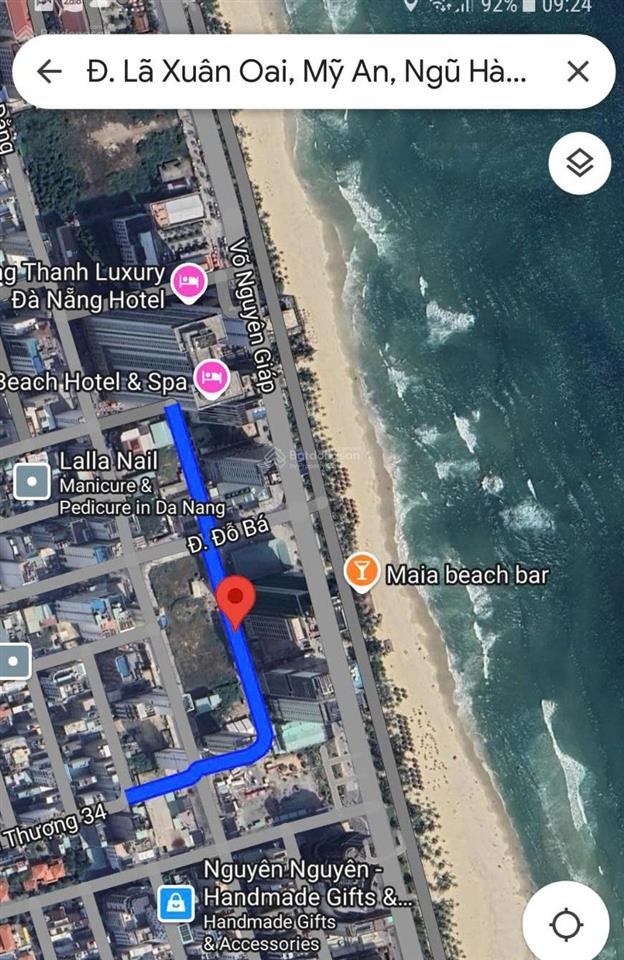Go back from the search result
This screenshot has height=960, width=624.
pos(48,71)
